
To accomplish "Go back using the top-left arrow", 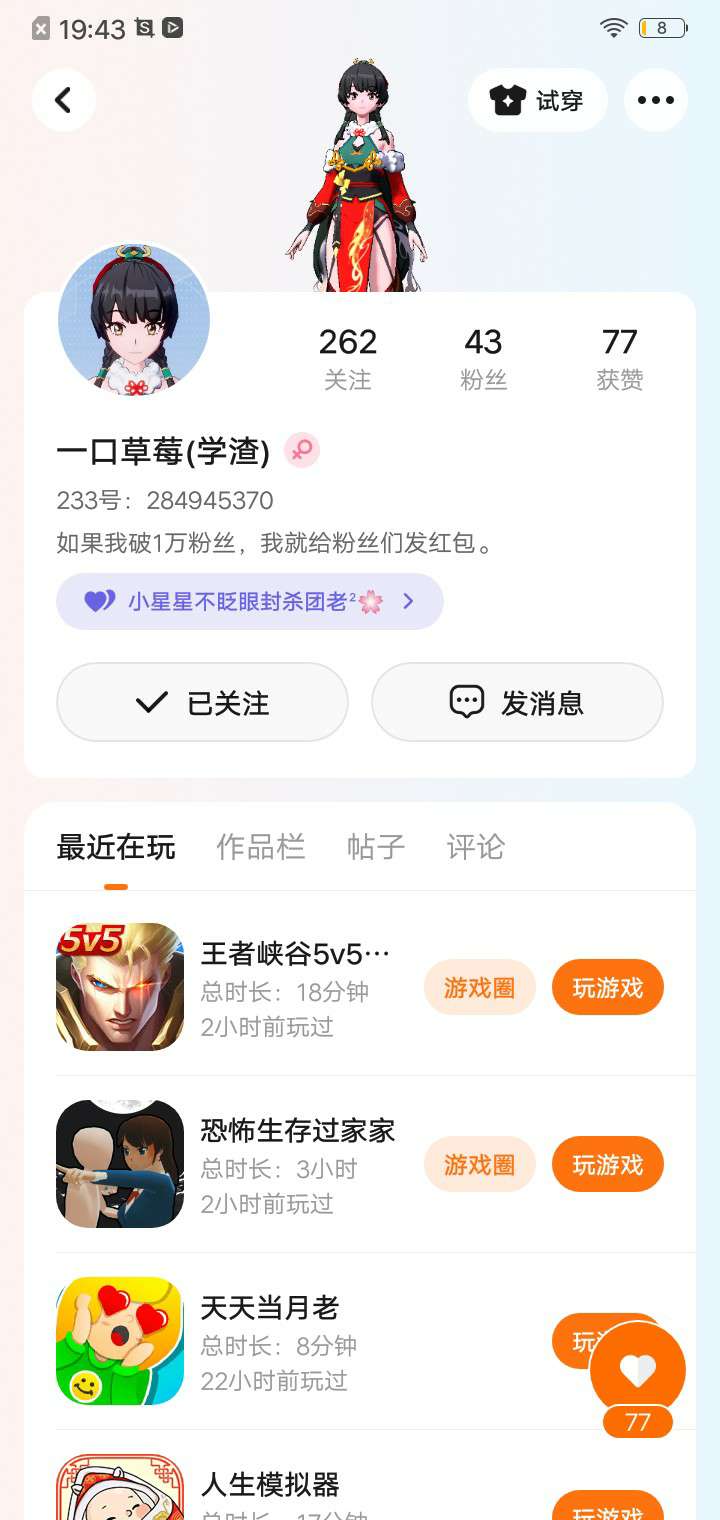I will (x=63, y=100).
